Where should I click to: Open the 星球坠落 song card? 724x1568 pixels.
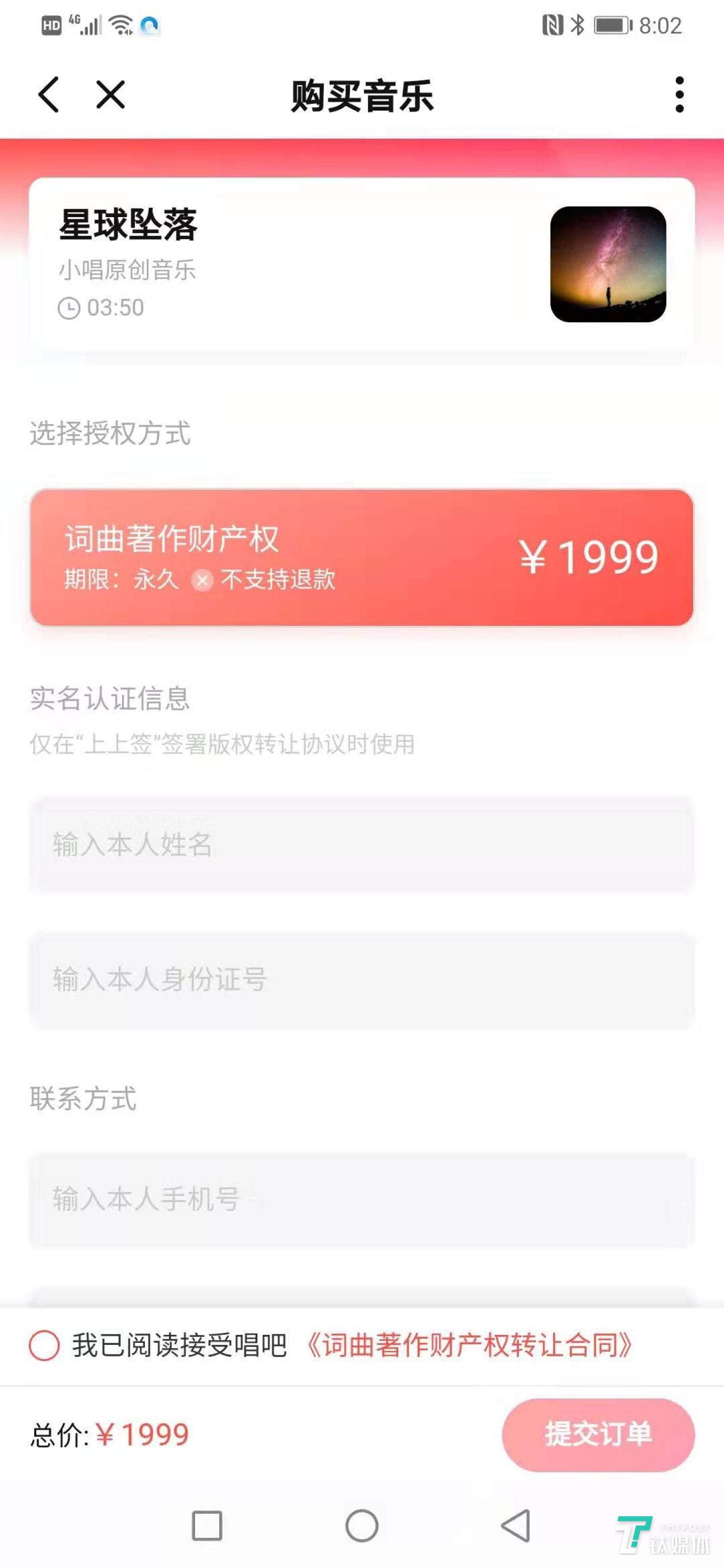pyautogui.click(x=361, y=264)
